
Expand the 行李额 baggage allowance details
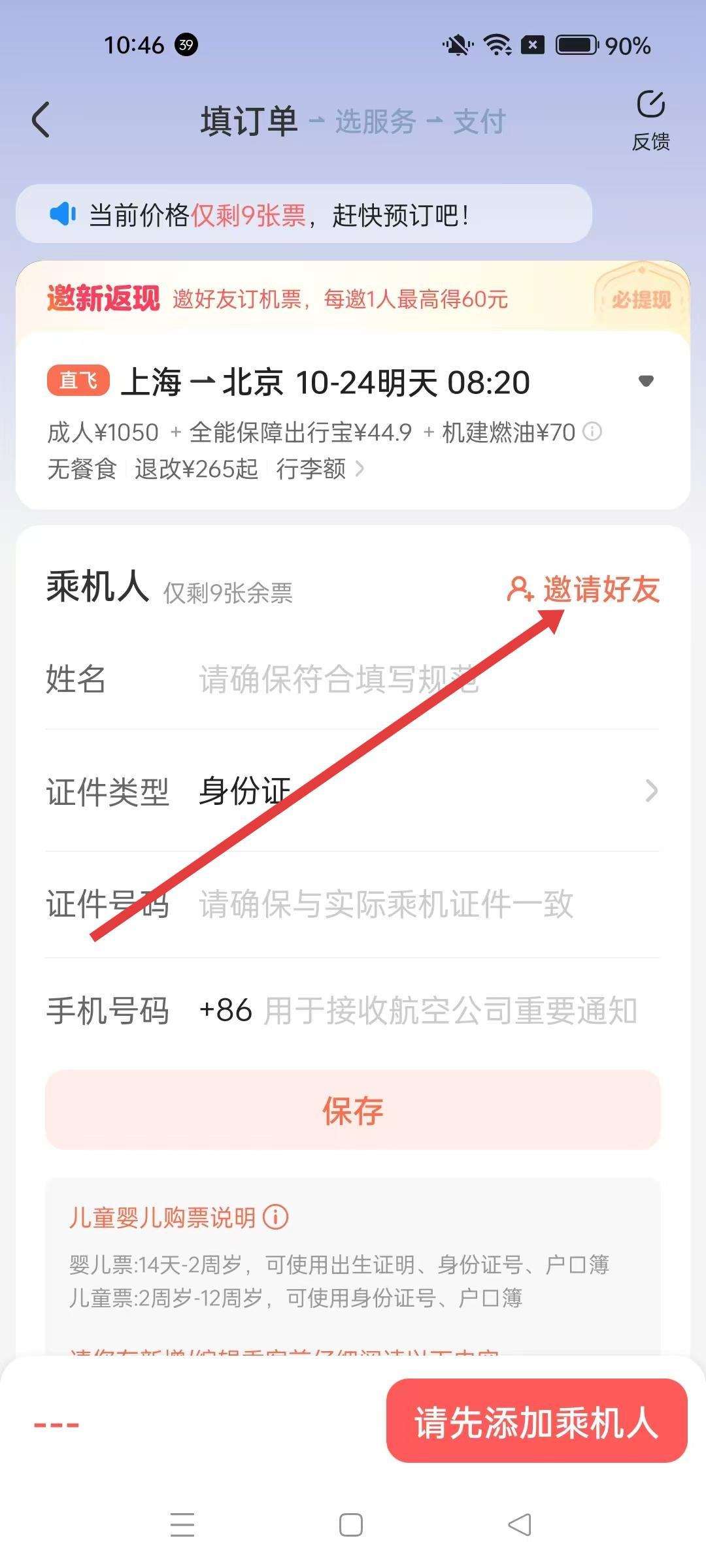tap(311, 470)
